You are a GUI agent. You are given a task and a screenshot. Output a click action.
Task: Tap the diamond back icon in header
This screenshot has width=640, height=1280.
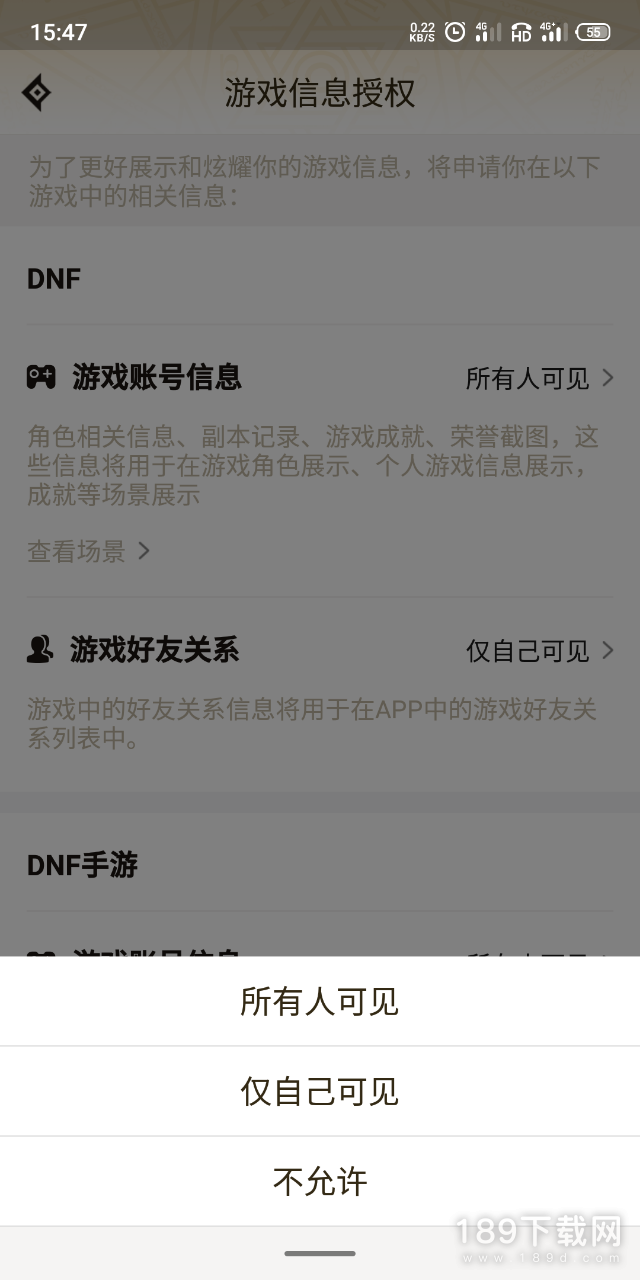(36, 94)
